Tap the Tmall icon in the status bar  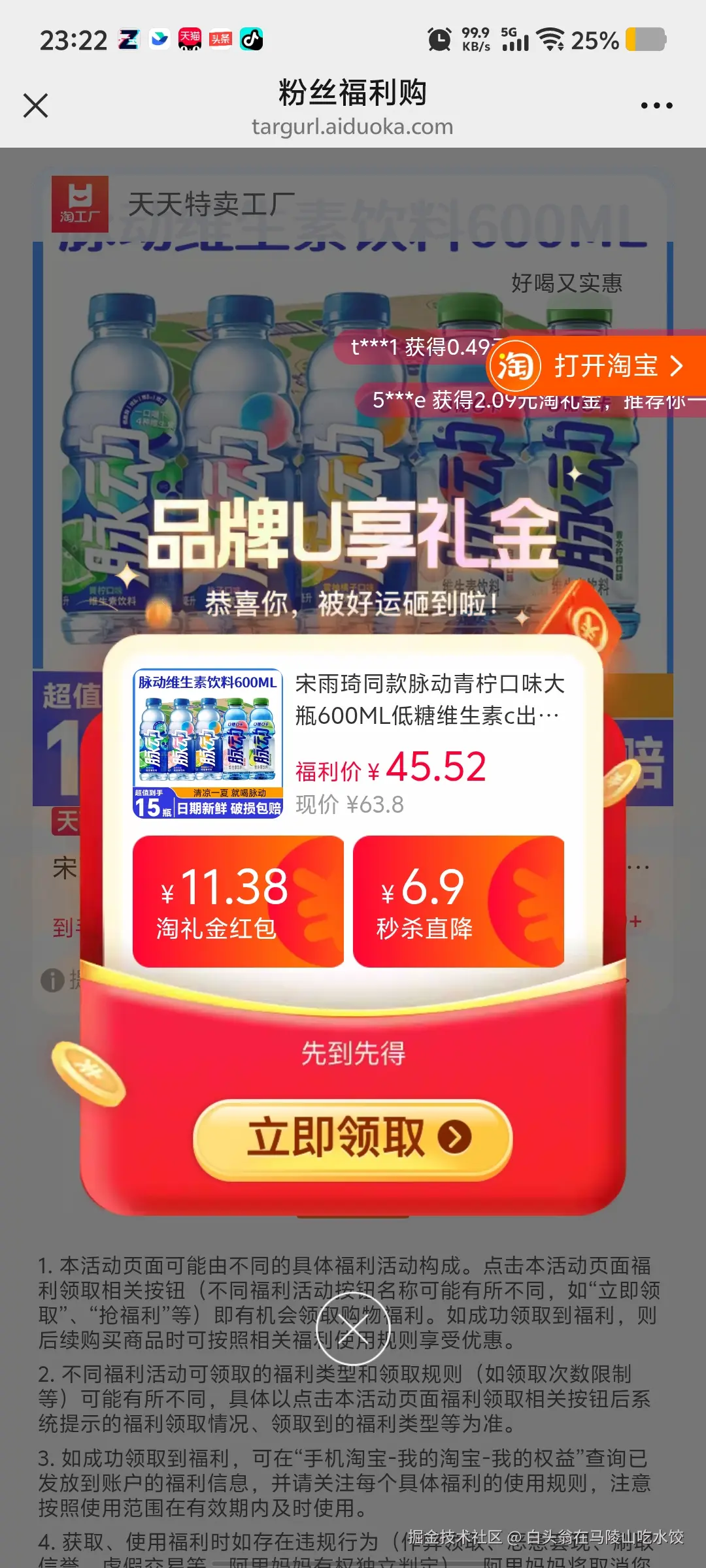pyautogui.click(x=190, y=39)
